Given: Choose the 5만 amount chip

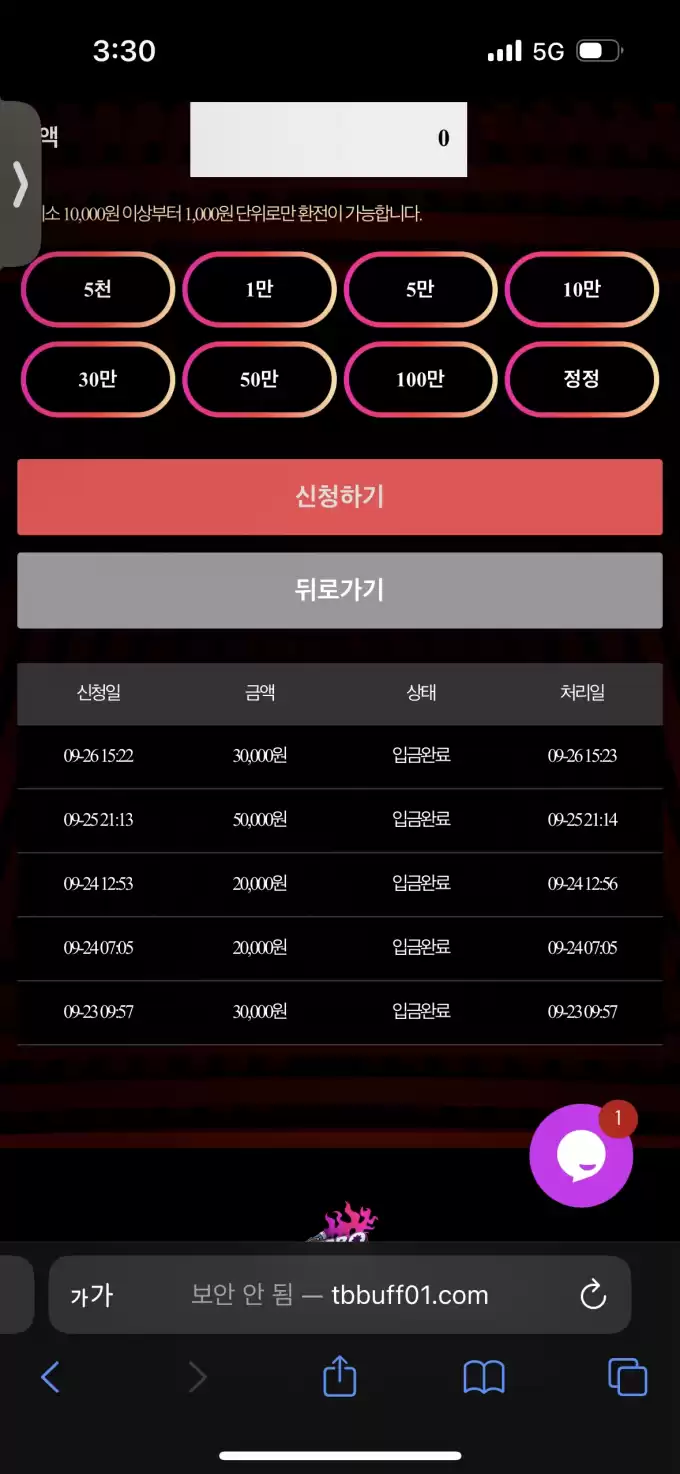Looking at the screenshot, I should (x=420, y=289).
